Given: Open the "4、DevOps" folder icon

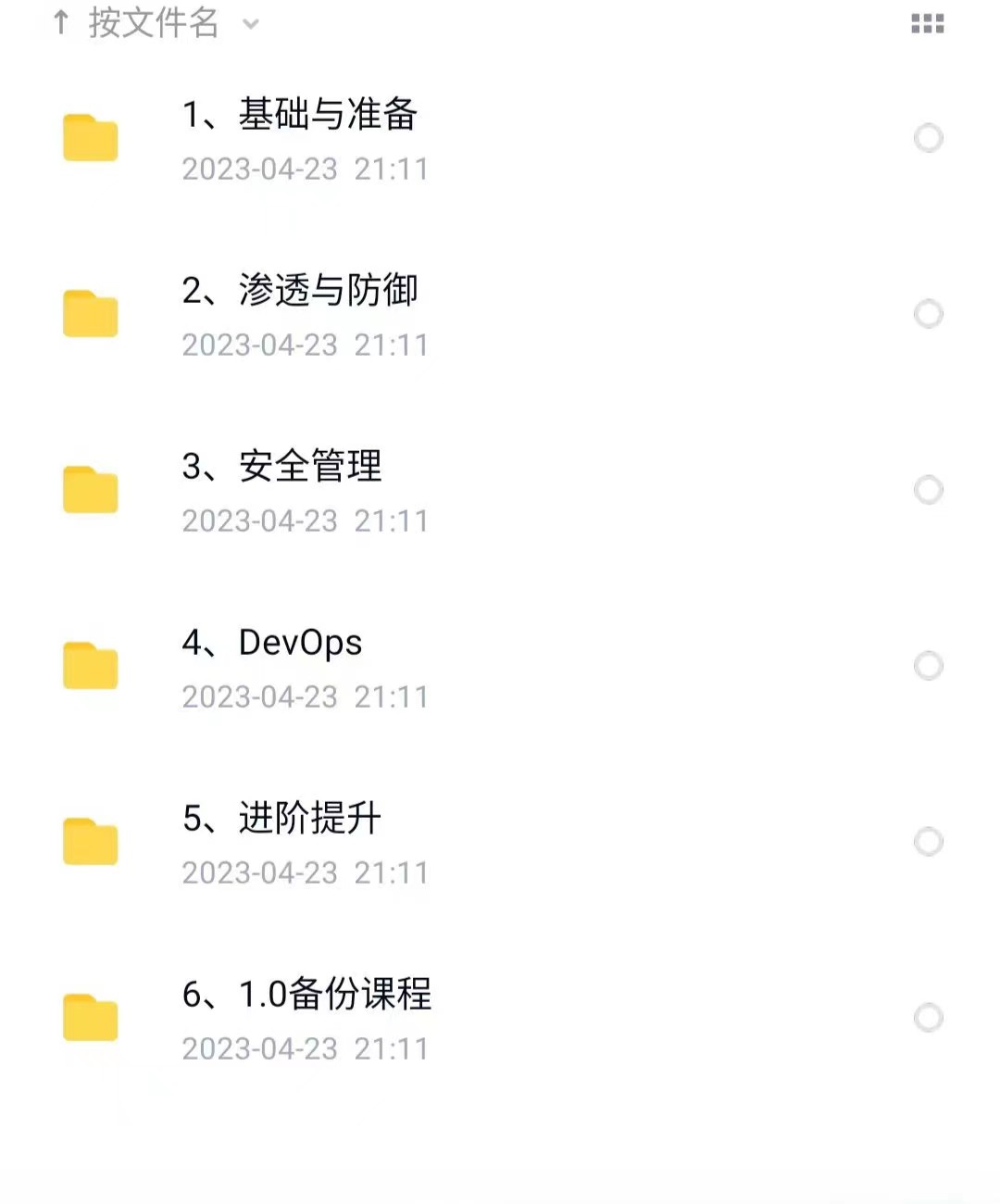Looking at the screenshot, I should tap(90, 666).
